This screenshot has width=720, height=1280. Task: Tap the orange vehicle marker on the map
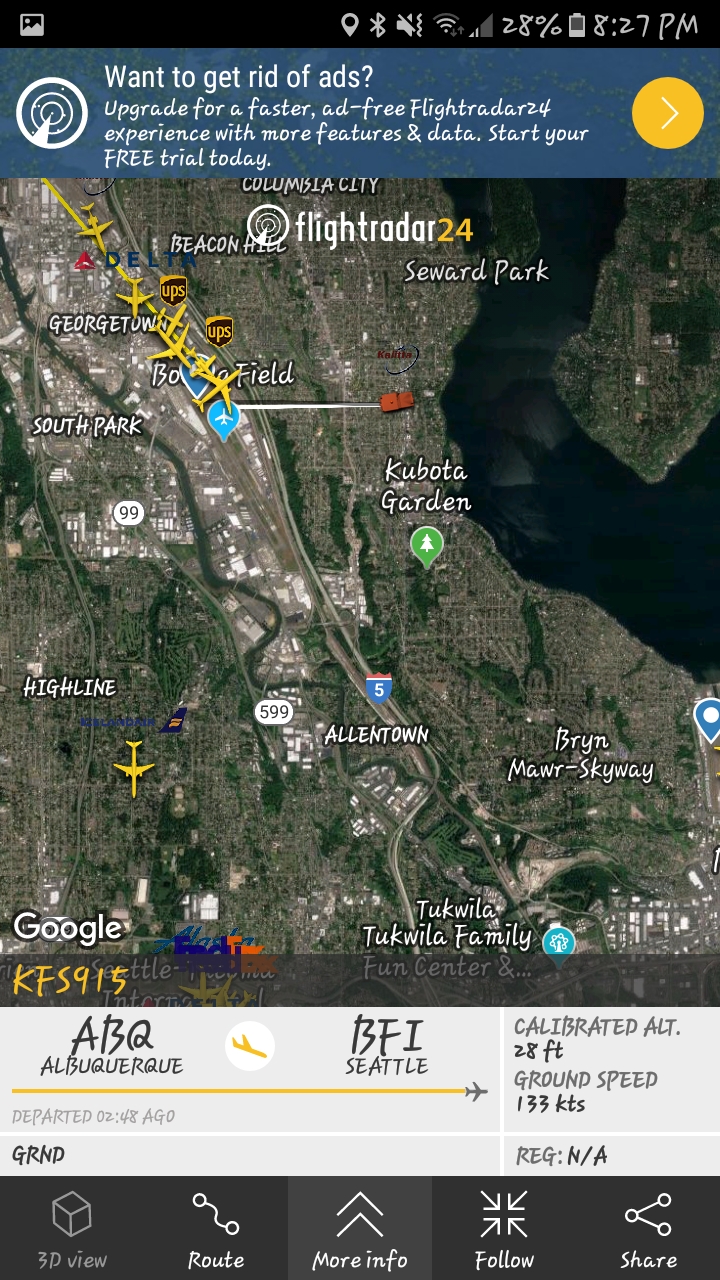click(x=396, y=402)
